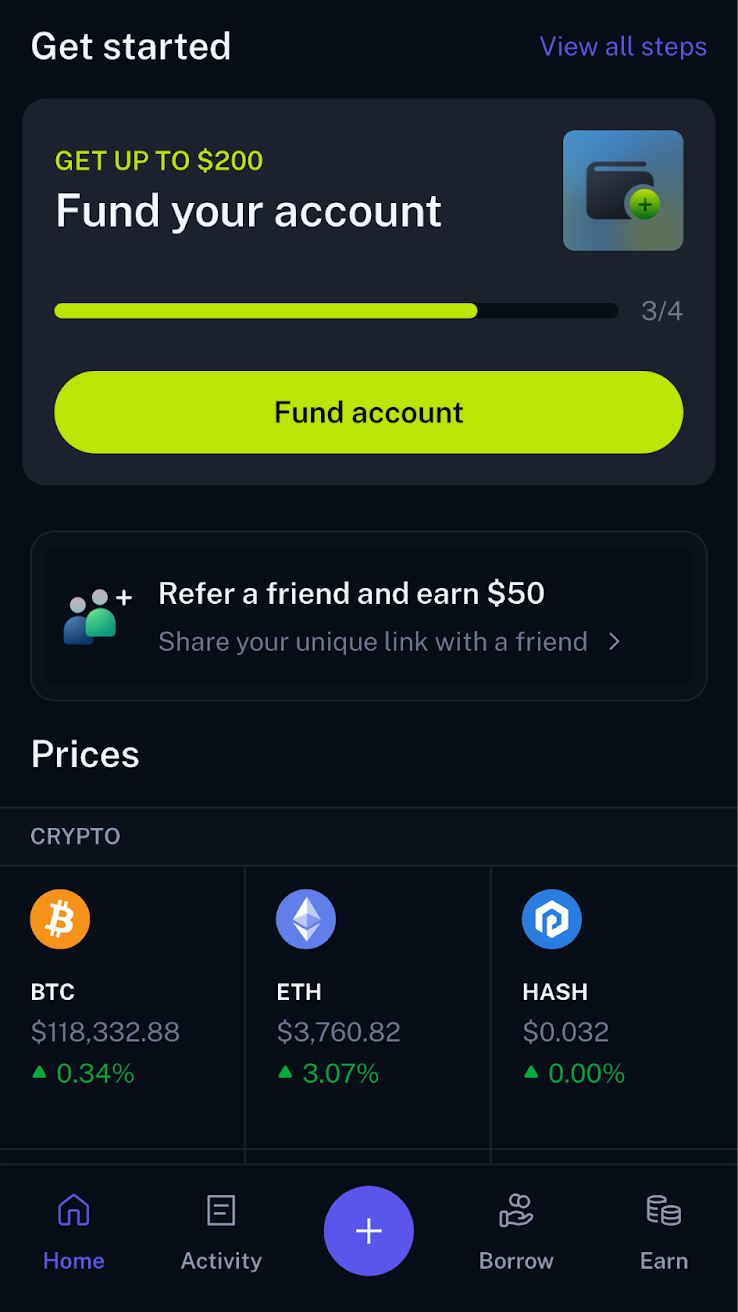Click the wallet funding illustration icon

click(622, 190)
